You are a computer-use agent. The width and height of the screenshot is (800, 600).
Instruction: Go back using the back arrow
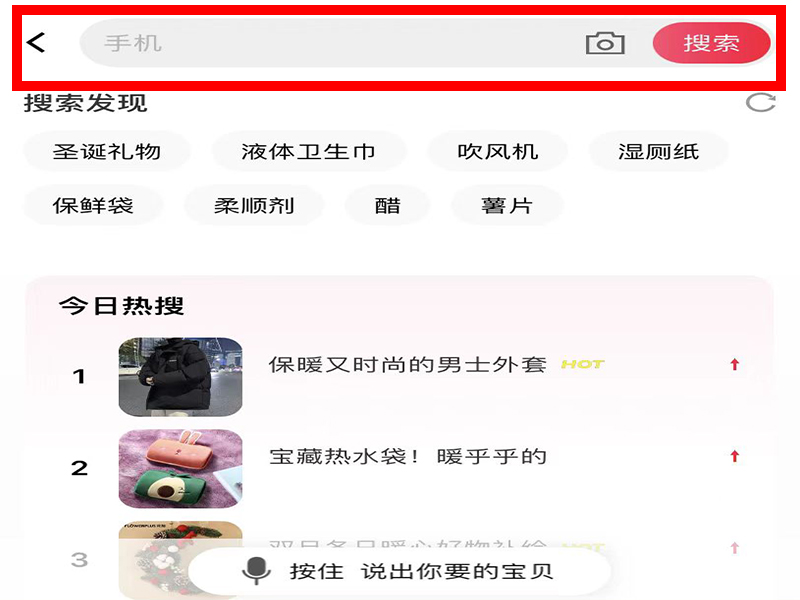37,43
